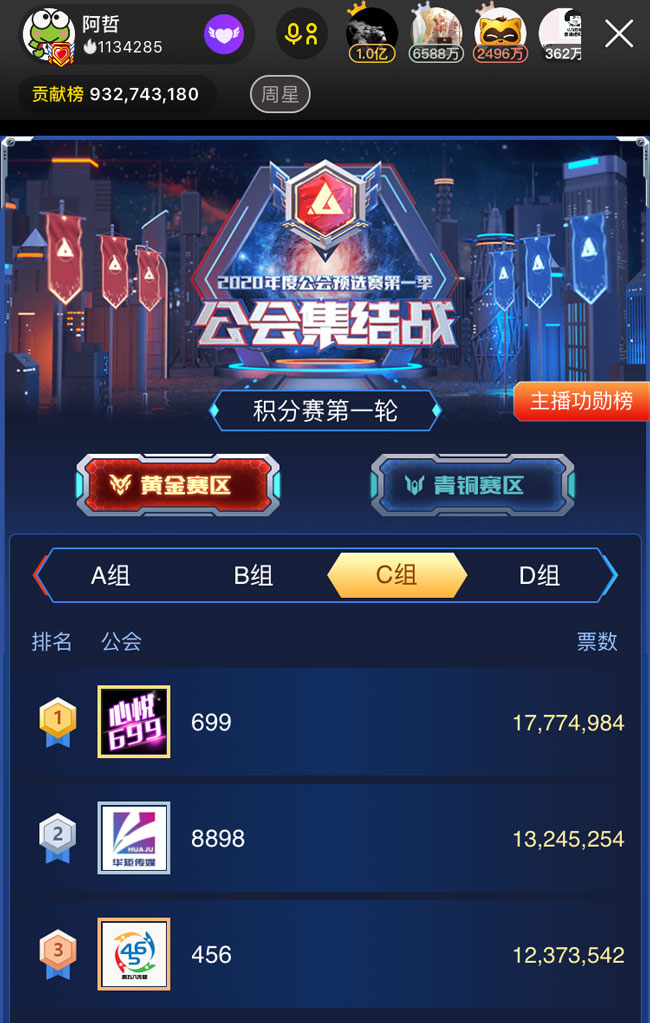The height and width of the screenshot is (1023, 650).
Task: Tap the purple fan badge icon
Action: tap(224, 35)
